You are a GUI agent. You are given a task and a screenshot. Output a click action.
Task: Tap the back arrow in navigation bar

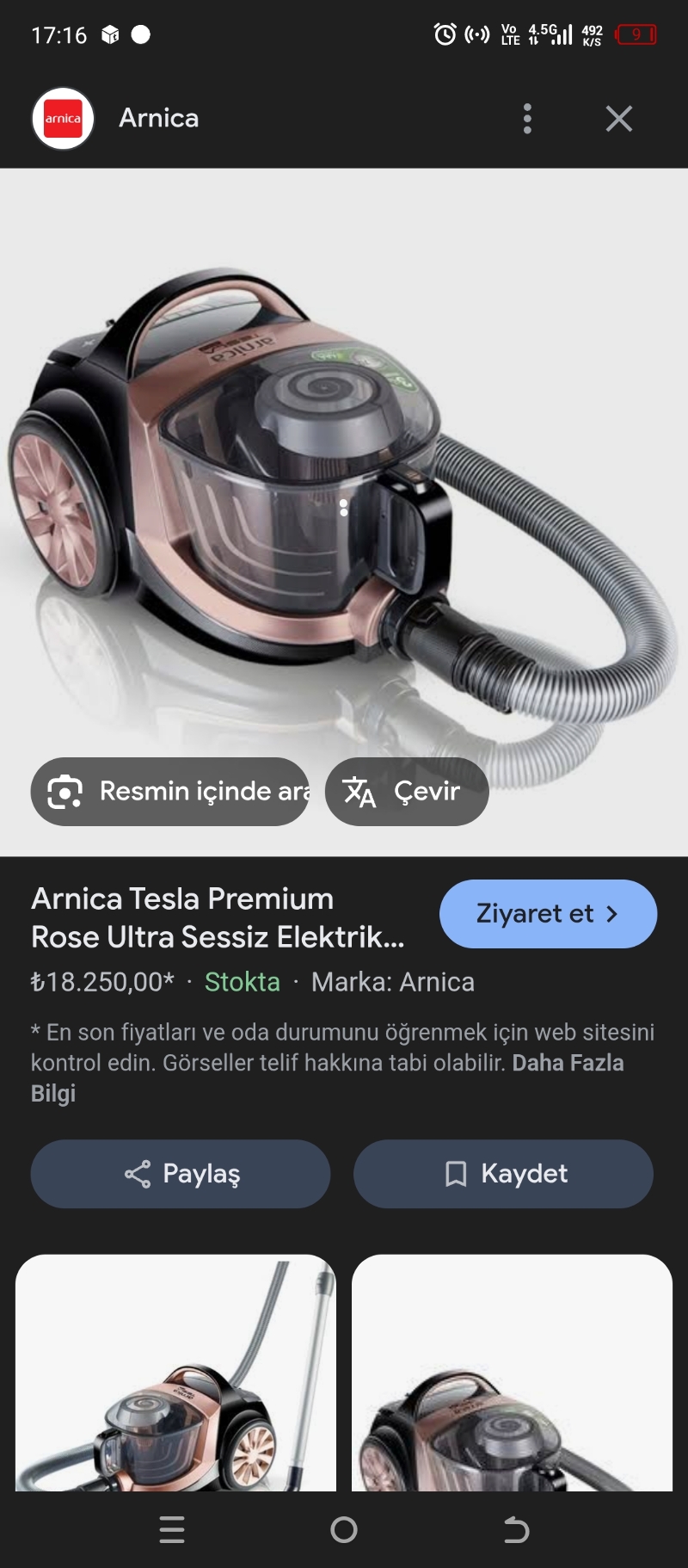point(516,1530)
